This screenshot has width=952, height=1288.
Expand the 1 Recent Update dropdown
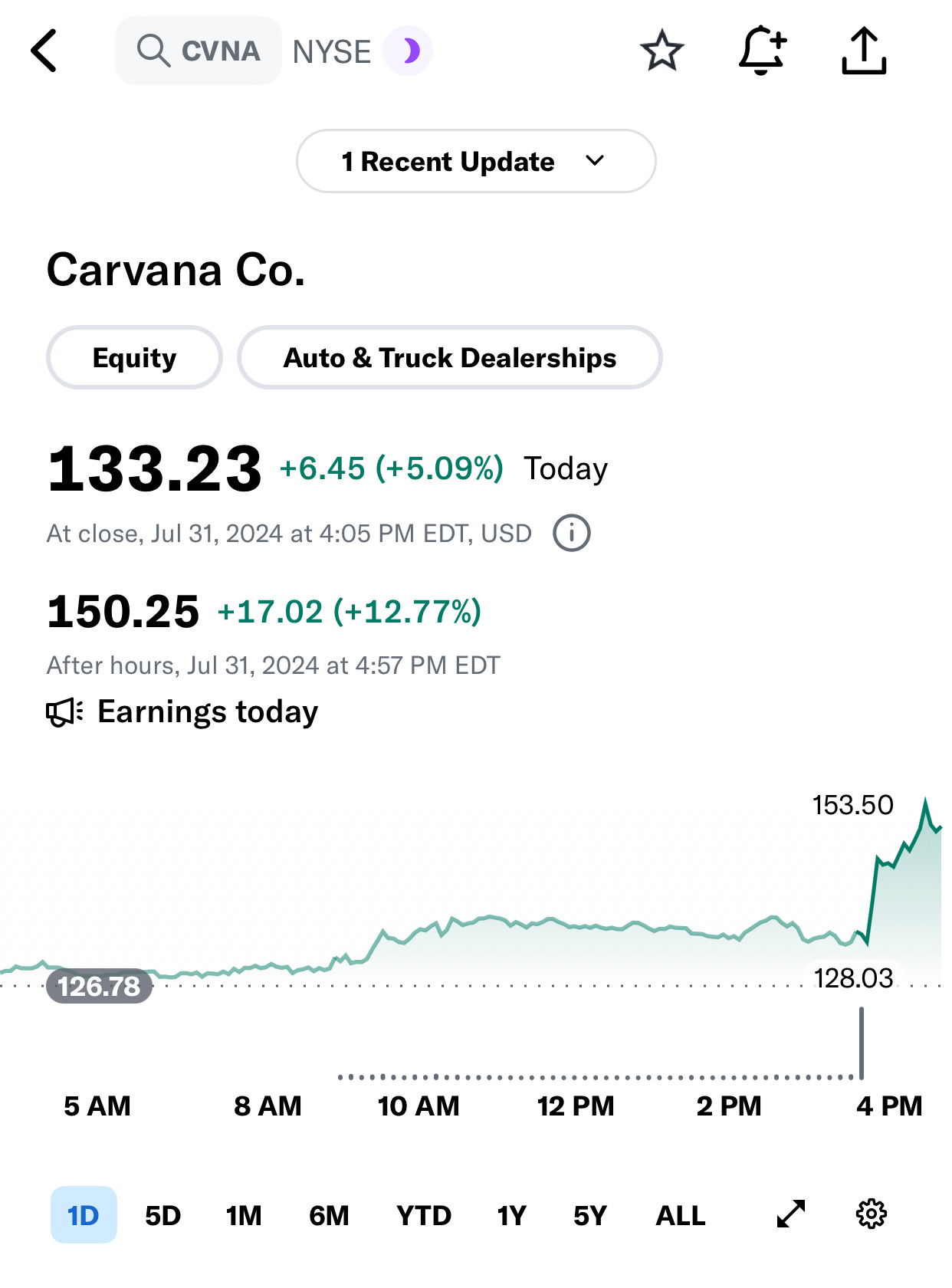point(475,161)
